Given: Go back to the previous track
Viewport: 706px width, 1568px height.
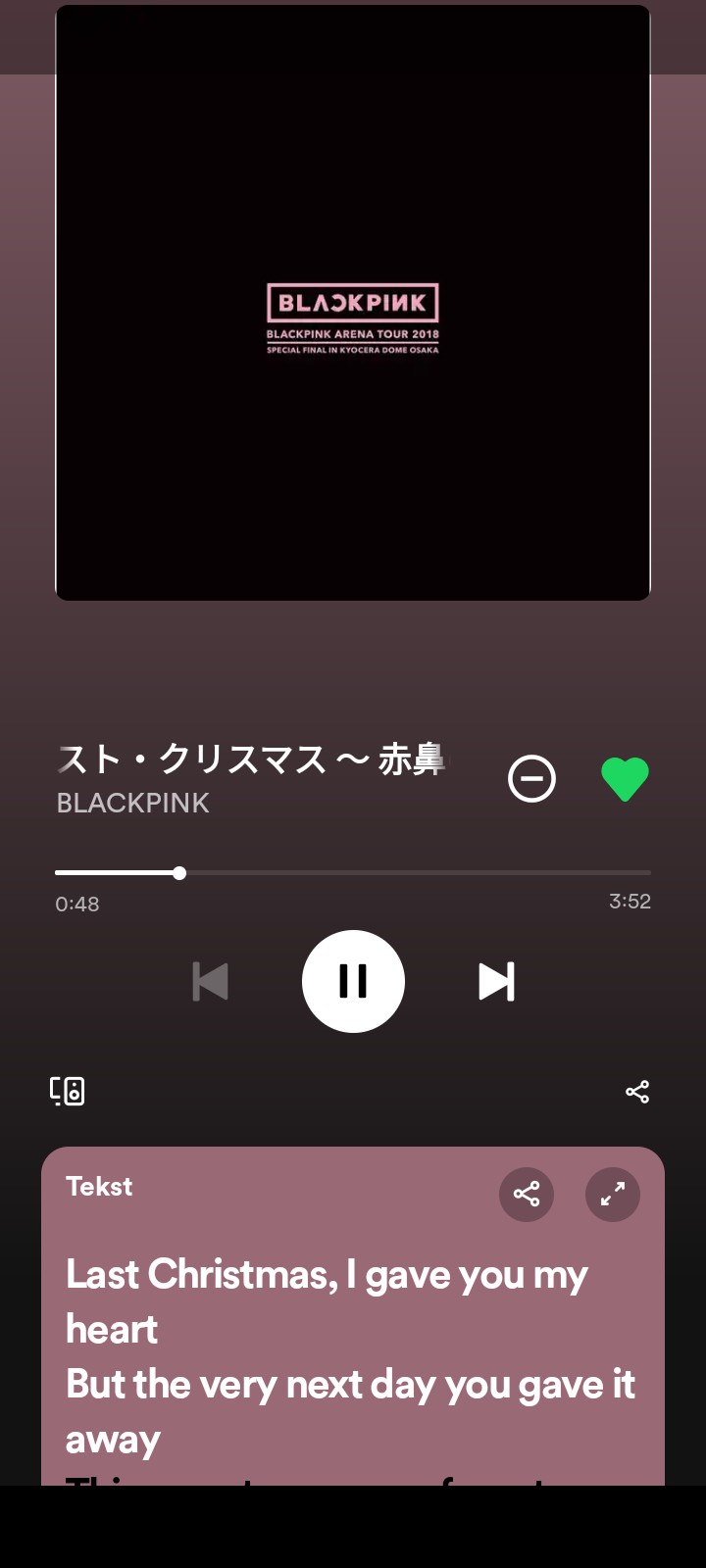Looking at the screenshot, I should [x=211, y=981].
